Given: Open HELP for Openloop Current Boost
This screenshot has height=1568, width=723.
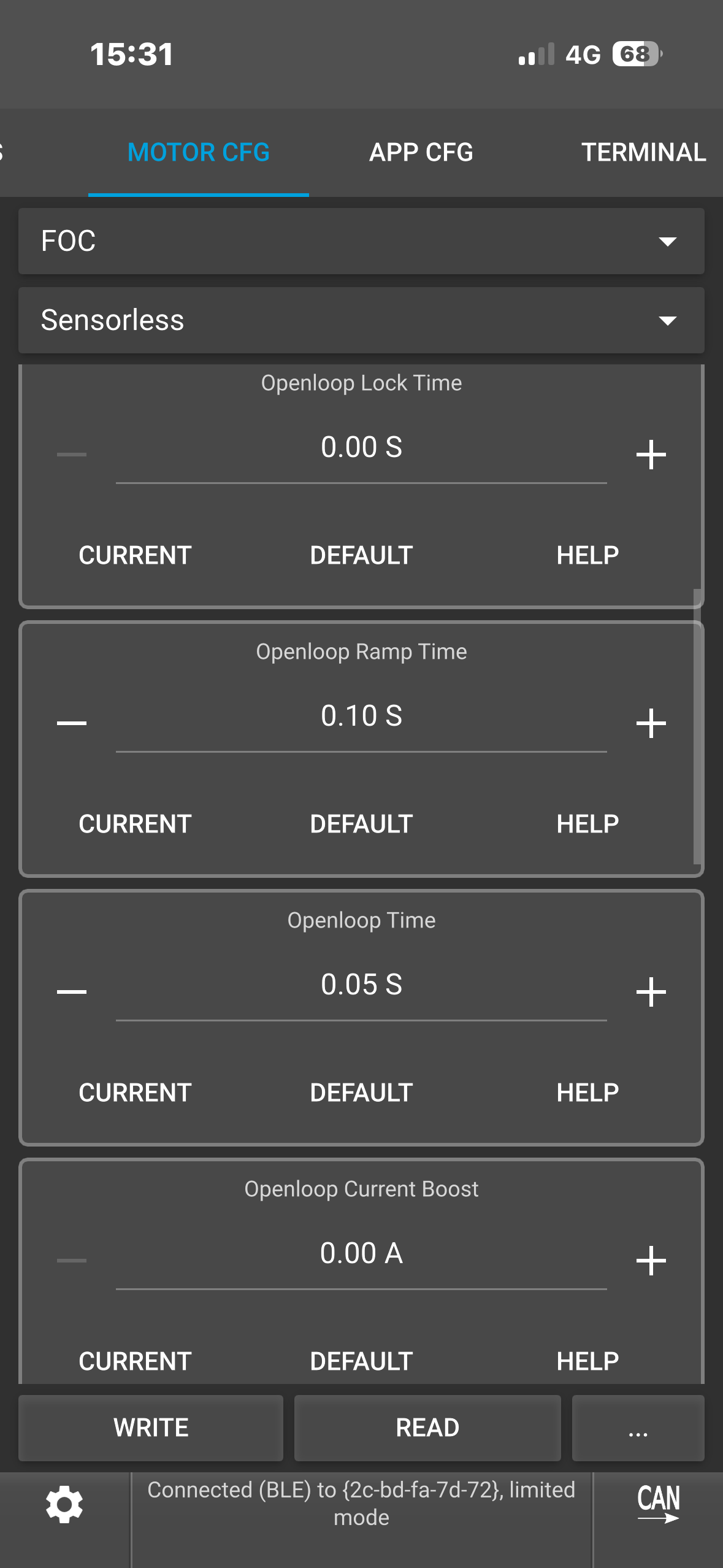Looking at the screenshot, I should (x=587, y=1361).
